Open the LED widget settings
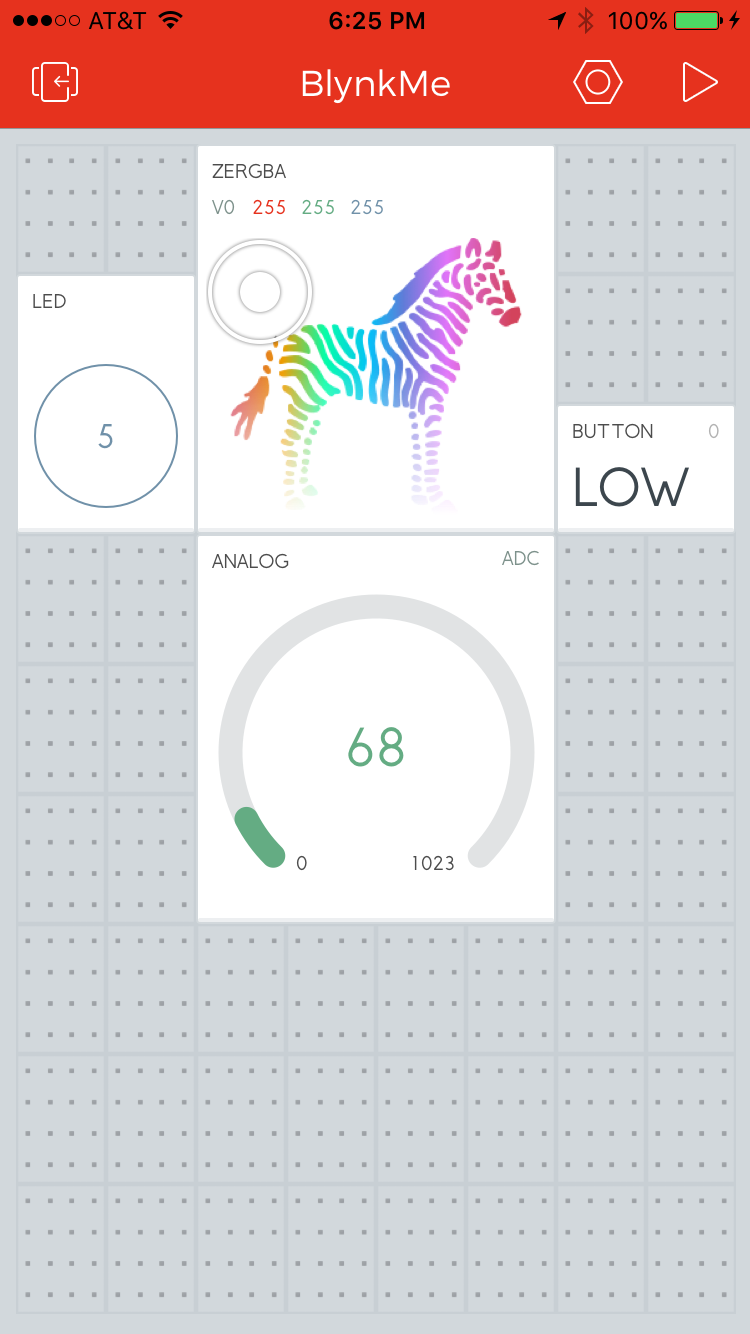Screen dimensions: 750x1334 tap(106, 402)
